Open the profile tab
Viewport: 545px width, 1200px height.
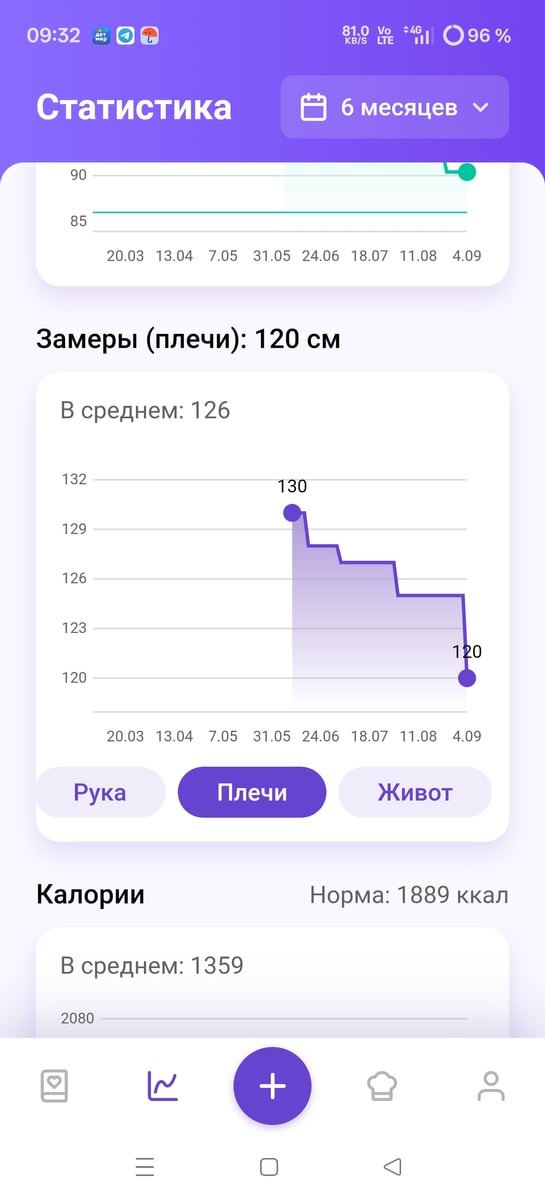click(491, 1086)
